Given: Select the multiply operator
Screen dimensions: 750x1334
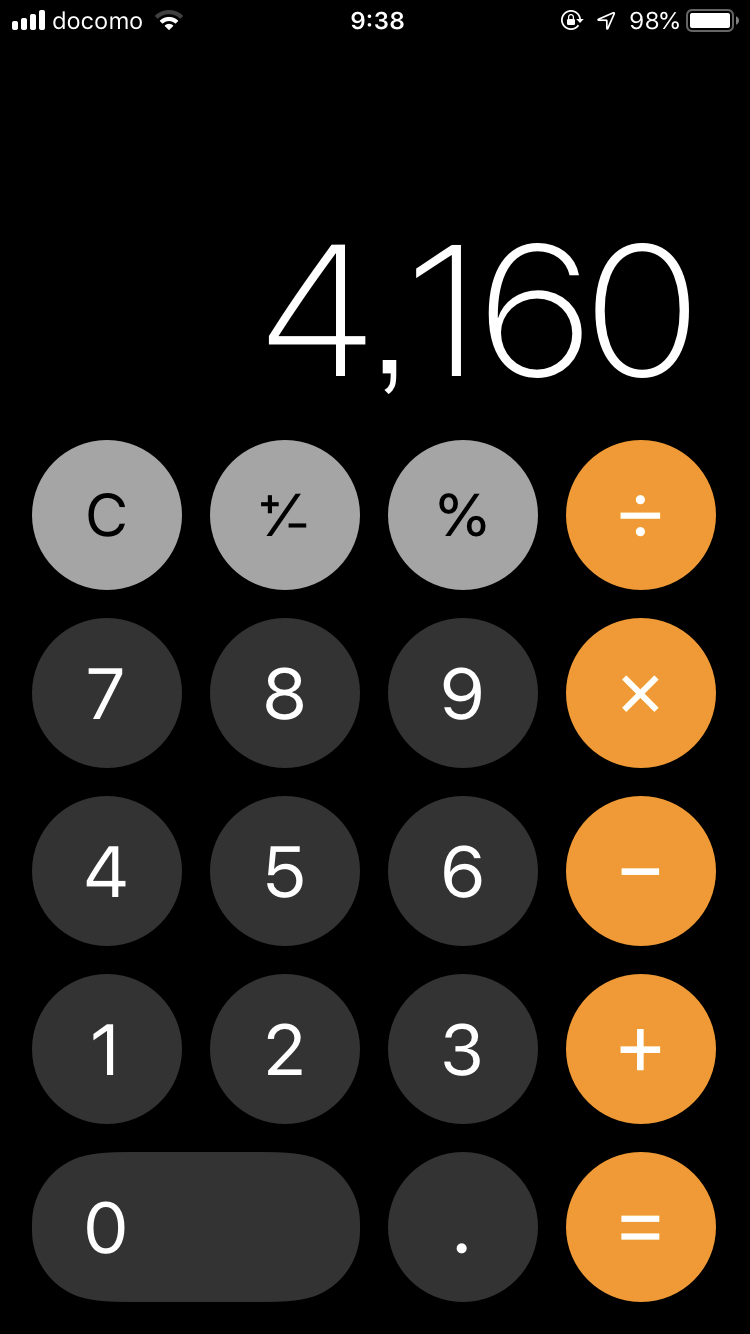Looking at the screenshot, I should [641, 693].
